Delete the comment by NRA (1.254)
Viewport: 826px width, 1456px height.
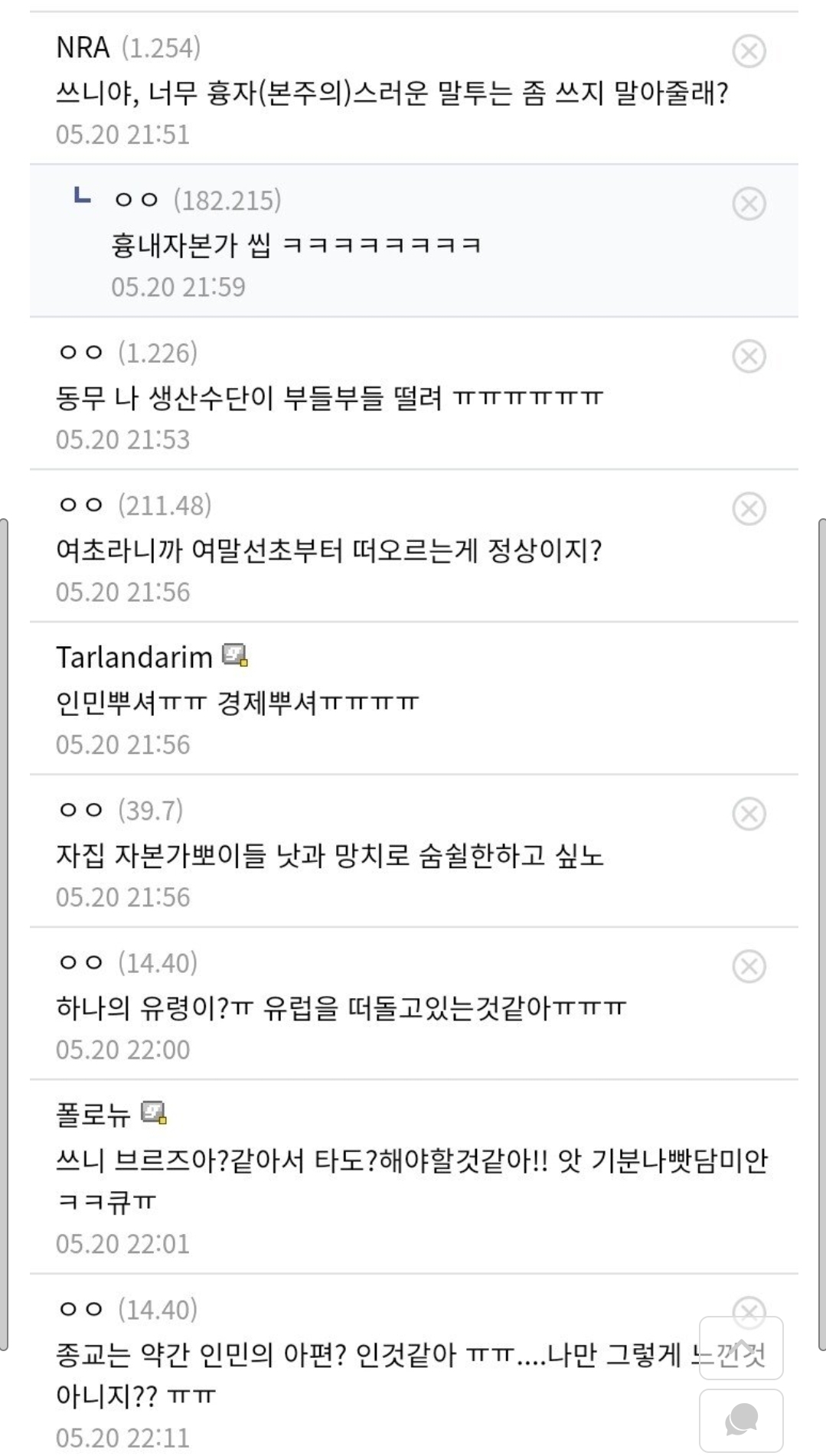(749, 51)
